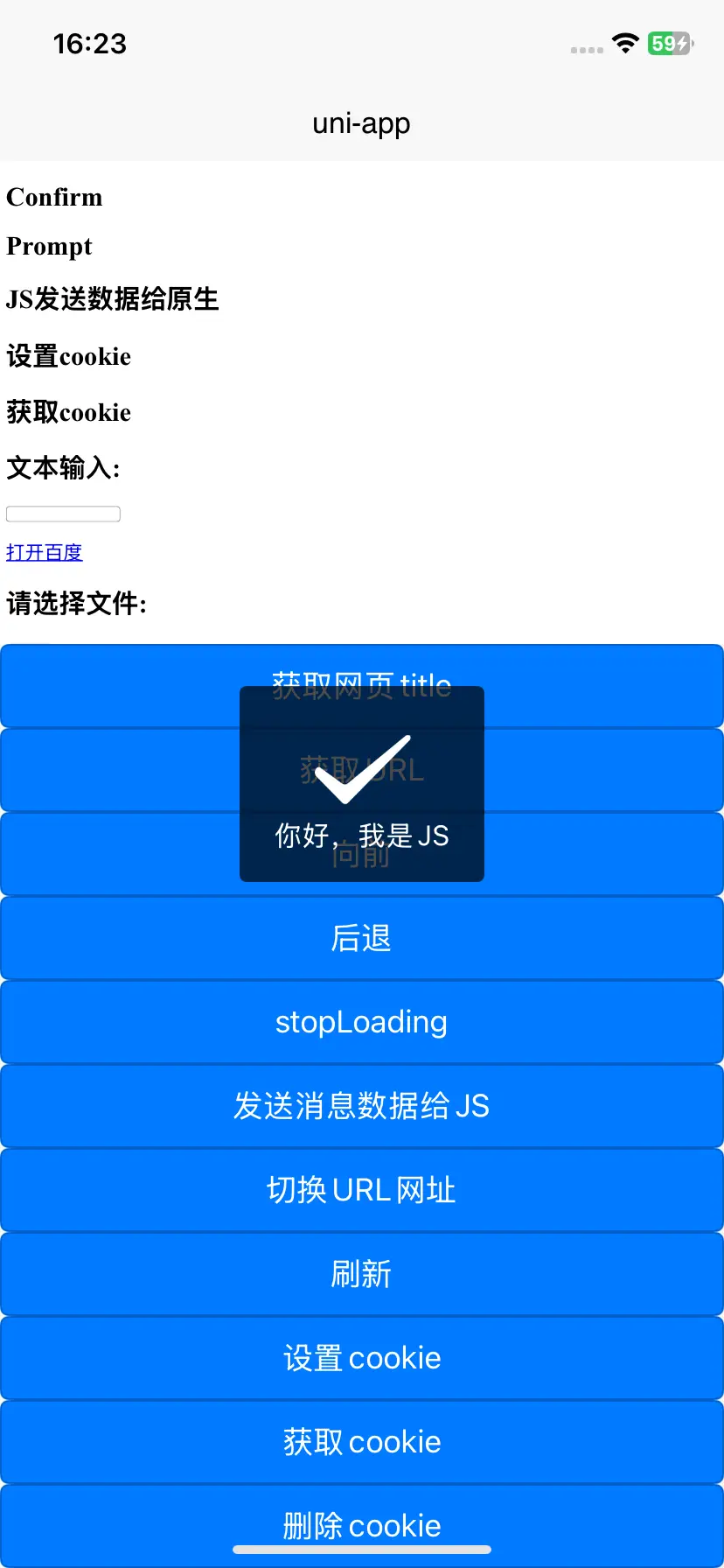Tap 发送消息数据给 JS button
This screenshot has width=724, height=1568.
(361, 1106)
